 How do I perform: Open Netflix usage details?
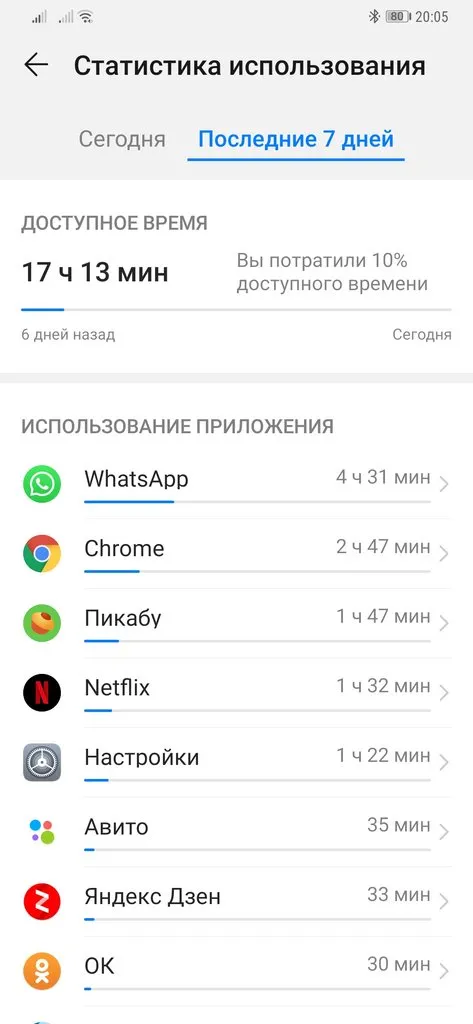236,693
